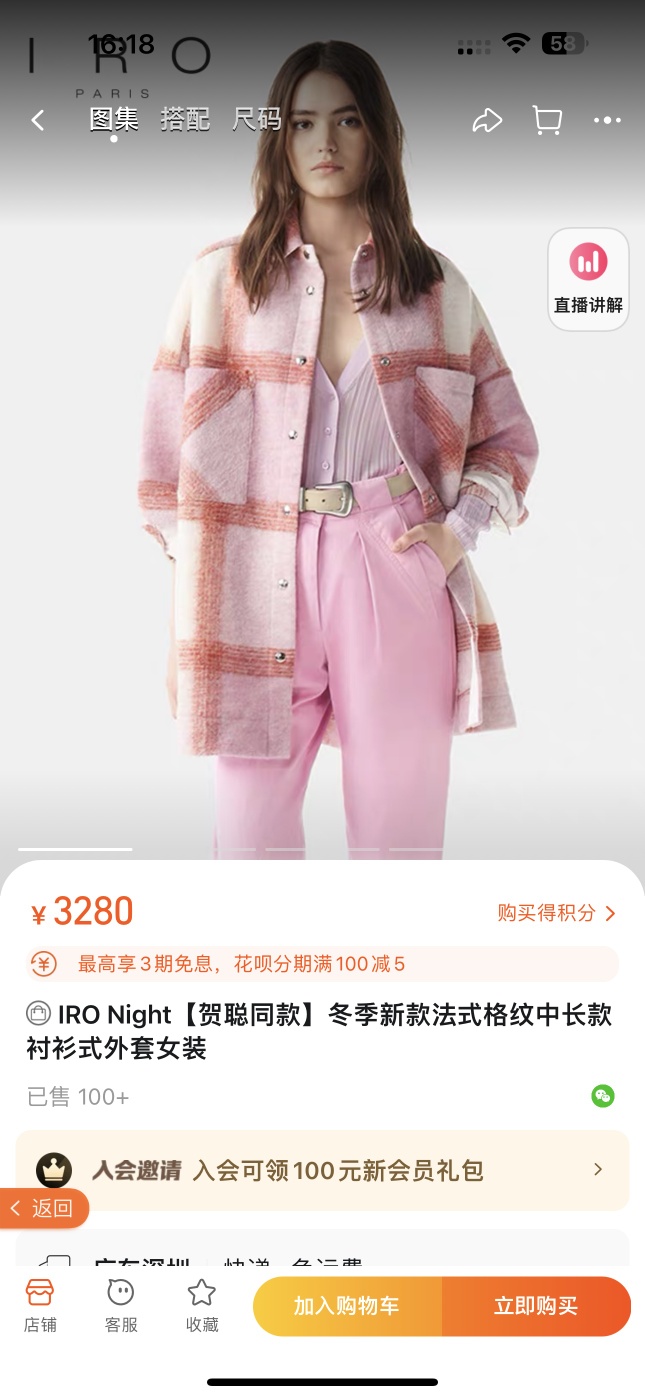Visit the 店铺 store page
The width and height of the screenshot is (645, 1398).
coord(40,1306)
